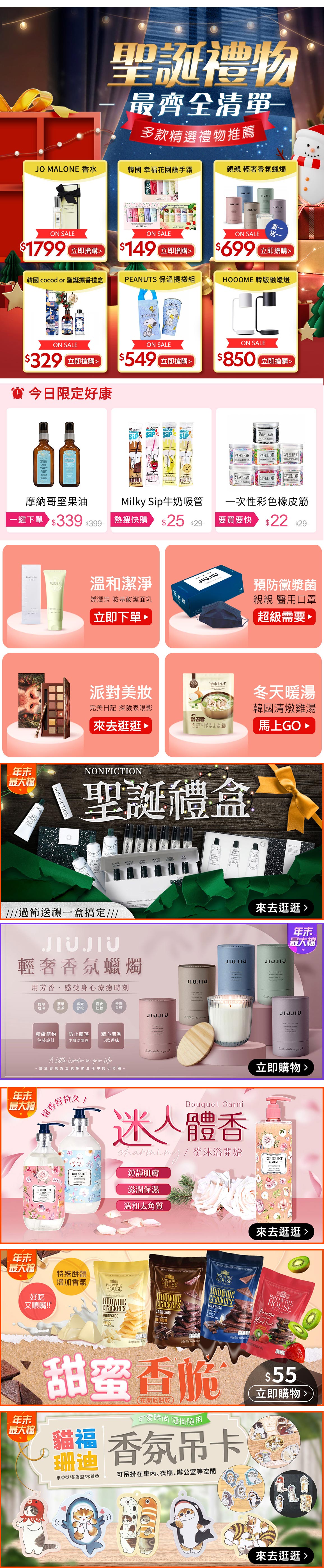Tap 來去逛逛 on the party makeup card
324x1568 pixels.
pyautogui.click(x=121, y=726)
